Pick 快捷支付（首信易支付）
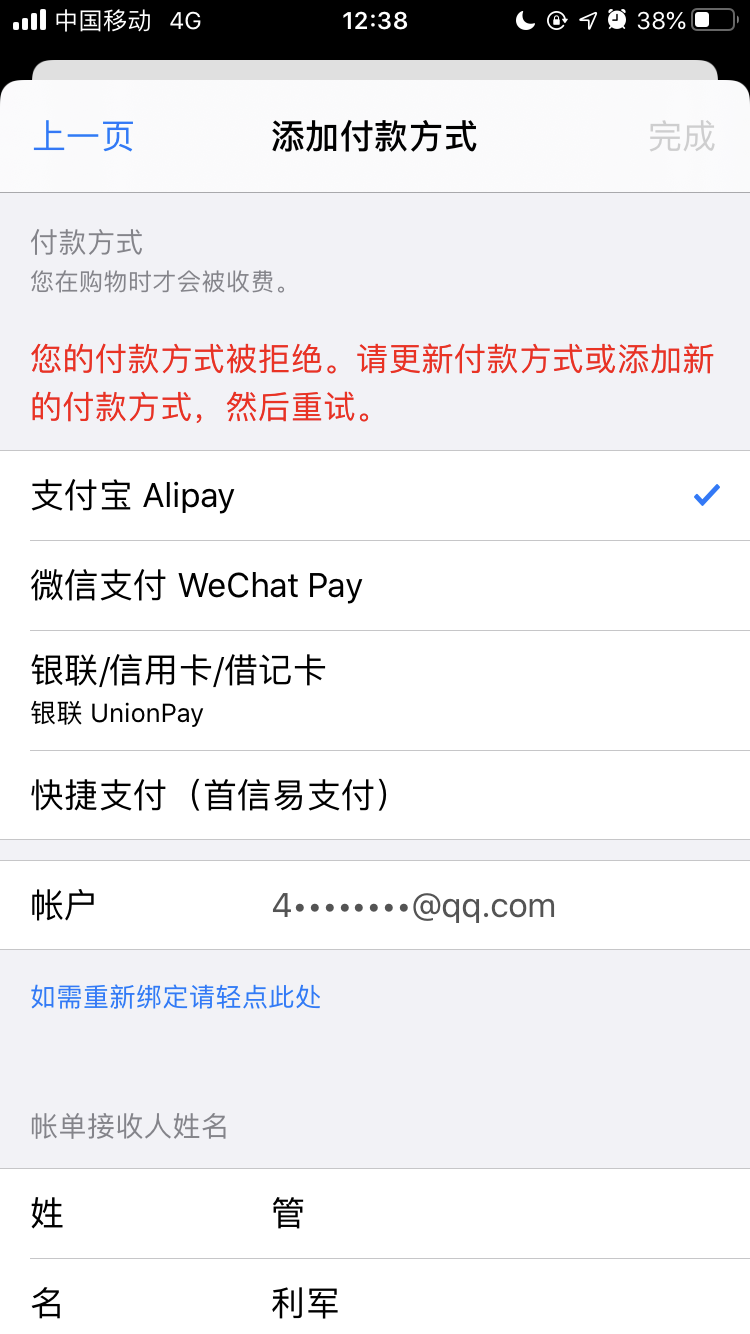This screenshot has height=1334, width=750. pos(375,796)
